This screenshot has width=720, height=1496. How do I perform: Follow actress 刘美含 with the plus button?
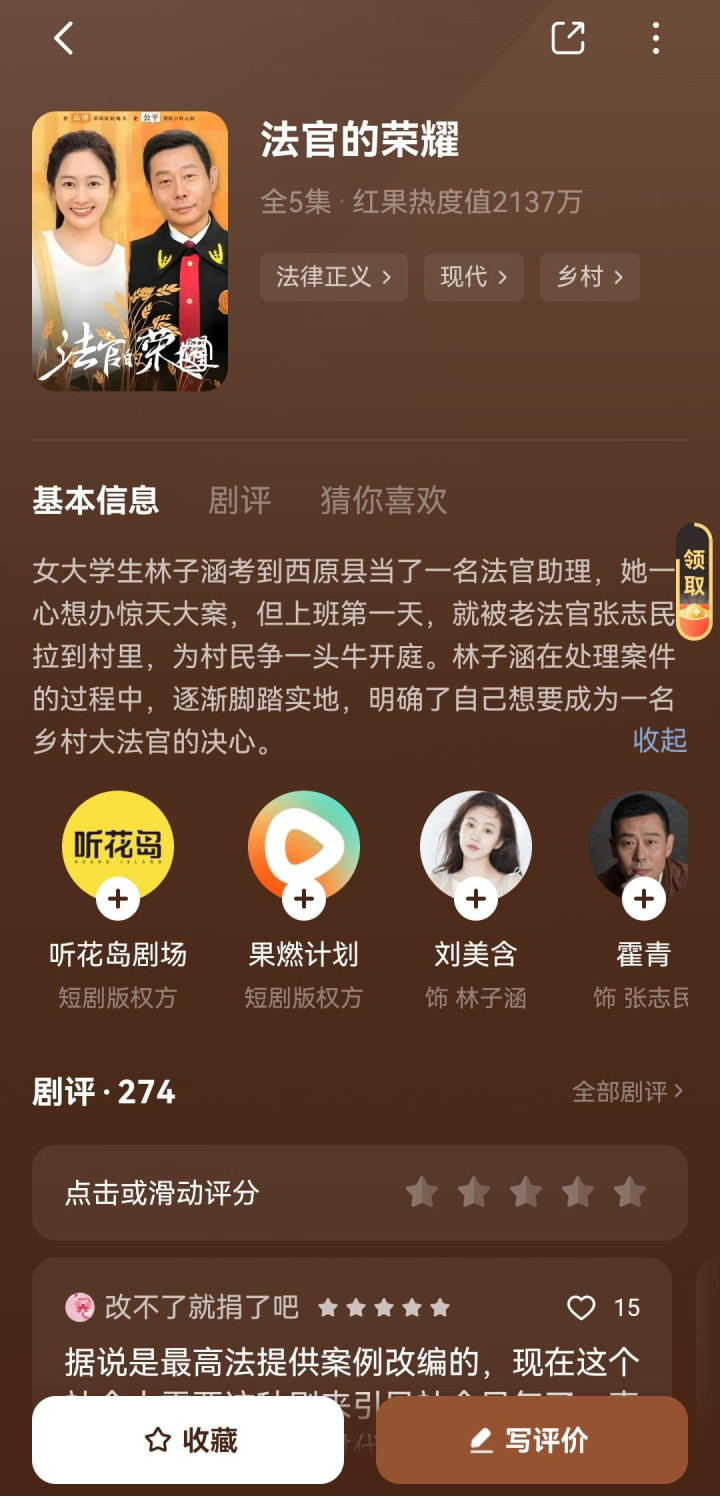click(x=476, y=899)
